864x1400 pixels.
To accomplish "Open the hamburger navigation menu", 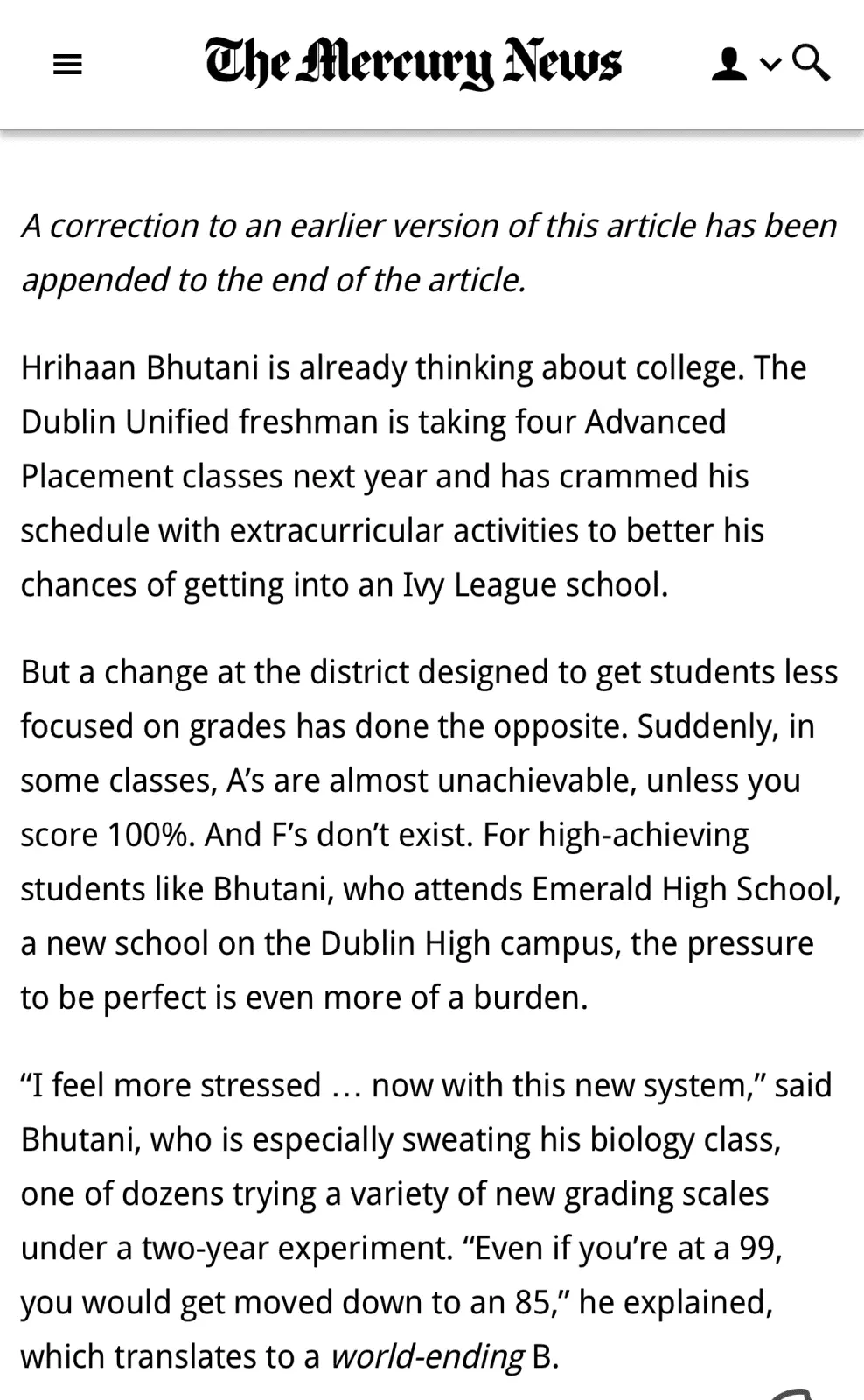I will [x=67, y=64].
